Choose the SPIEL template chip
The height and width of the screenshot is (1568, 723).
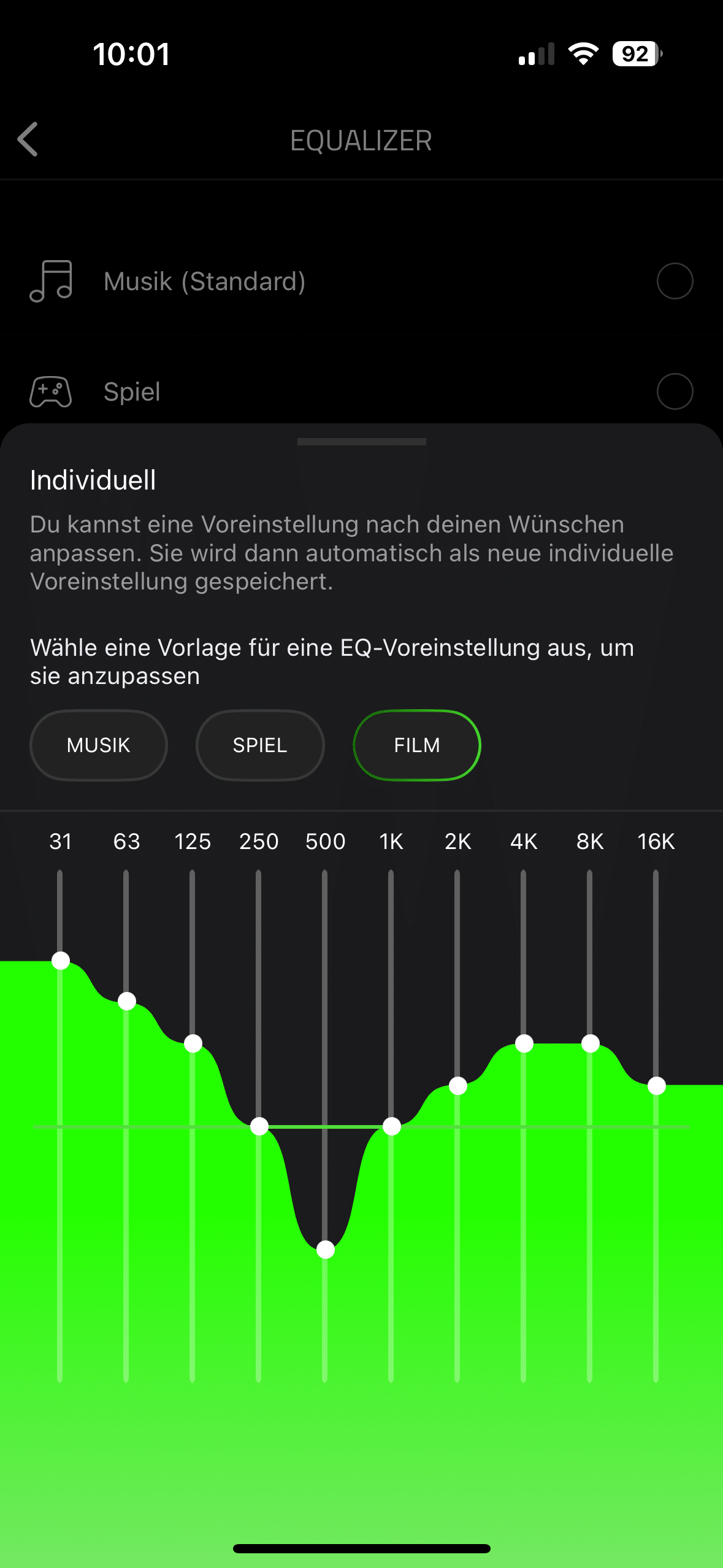pyautogui.click(x=260, y=745)
